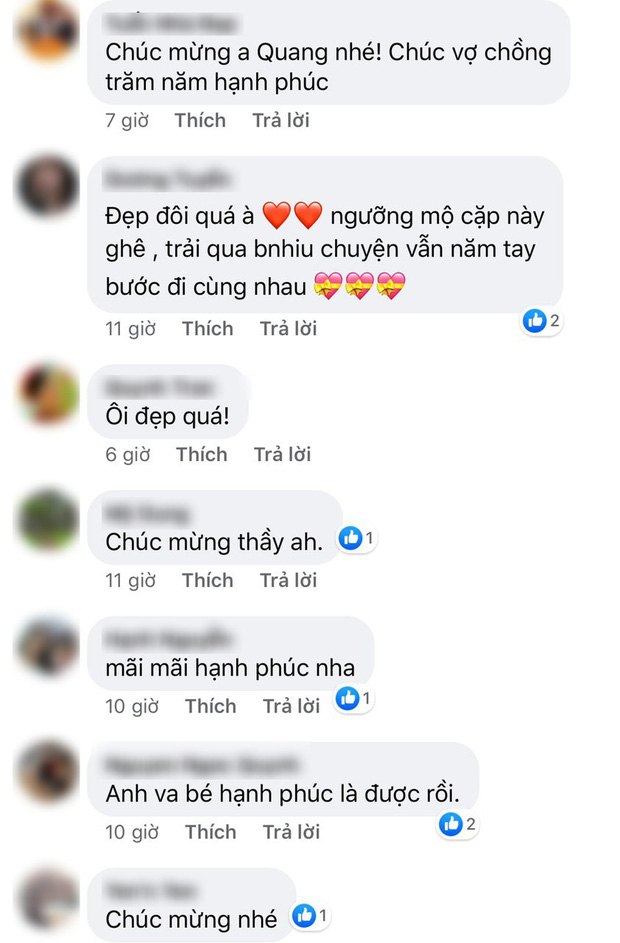The image size is (620, 943).
Task: Open reactions on "Chúc mừng thầy ah." comment
Action: pyautogui.click(x=357, y=539)
